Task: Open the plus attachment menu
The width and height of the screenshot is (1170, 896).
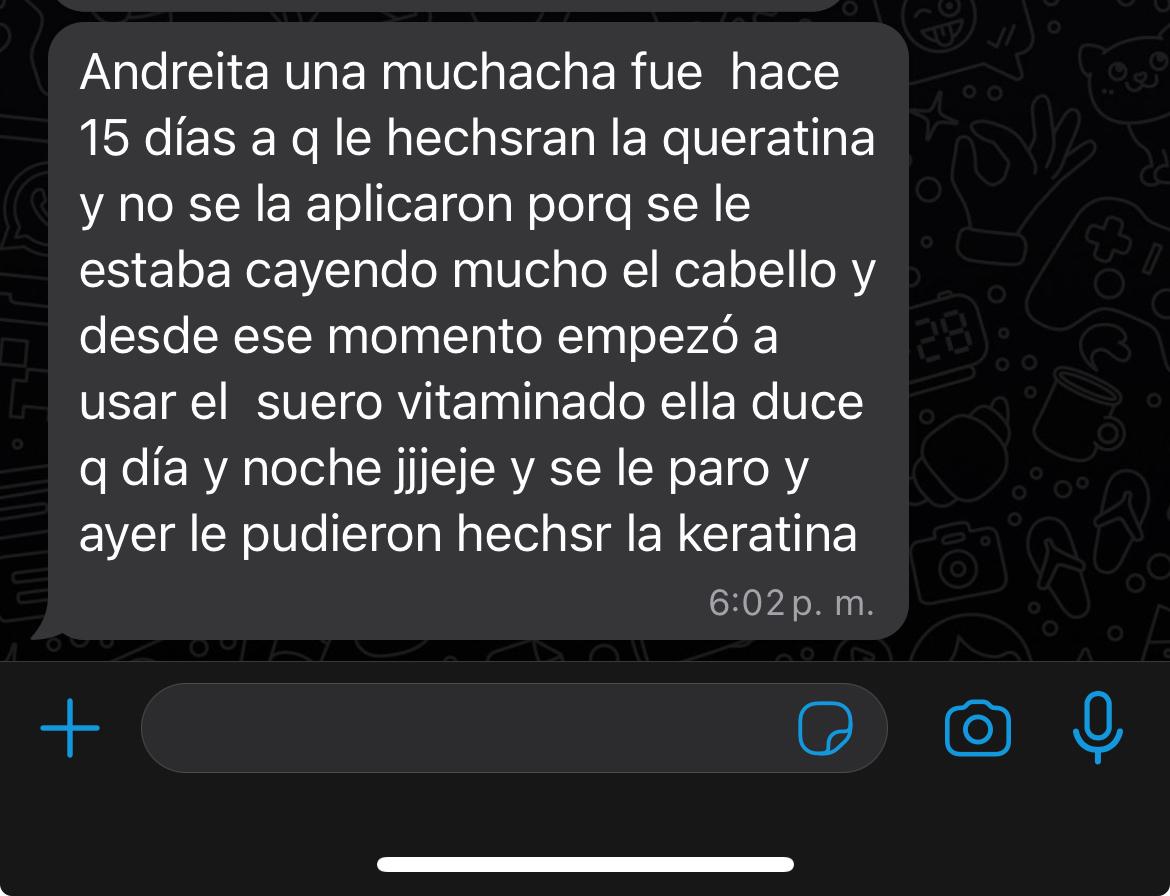Action: pyautogui.click(x=70, y=728)
